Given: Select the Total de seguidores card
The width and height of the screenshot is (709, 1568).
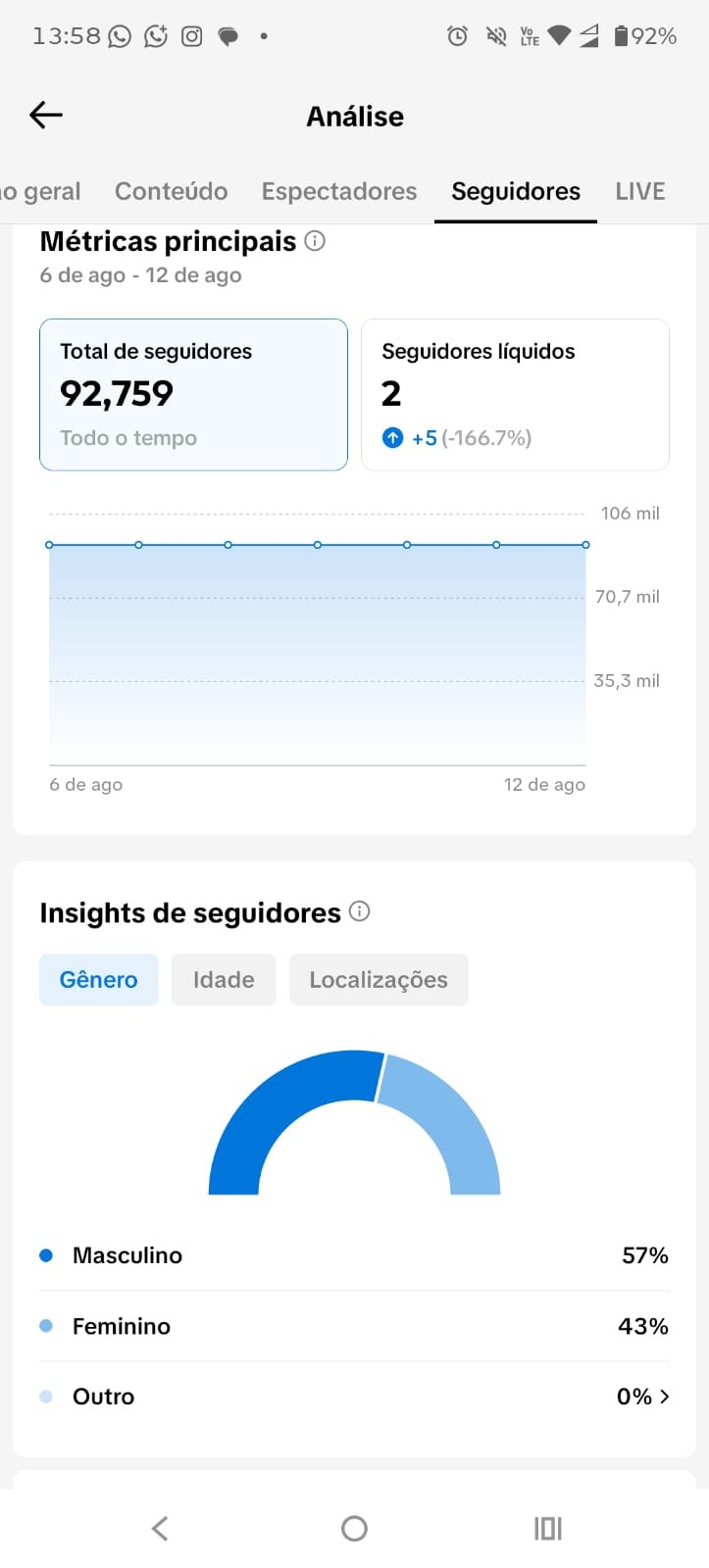Looking at the screenshot, I should click(x=193, y=395).
